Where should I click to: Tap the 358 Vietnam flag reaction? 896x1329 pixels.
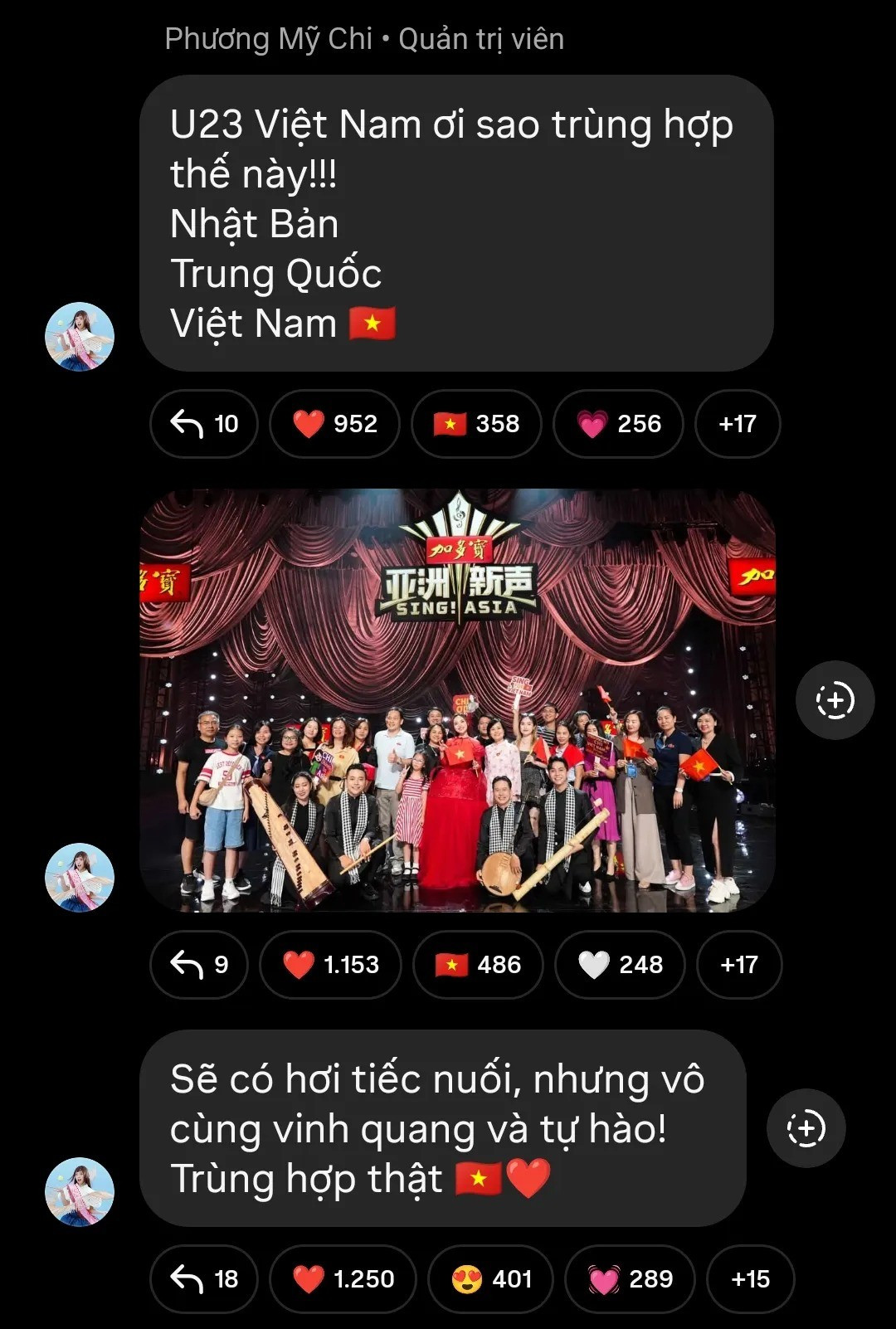(476, 424)
